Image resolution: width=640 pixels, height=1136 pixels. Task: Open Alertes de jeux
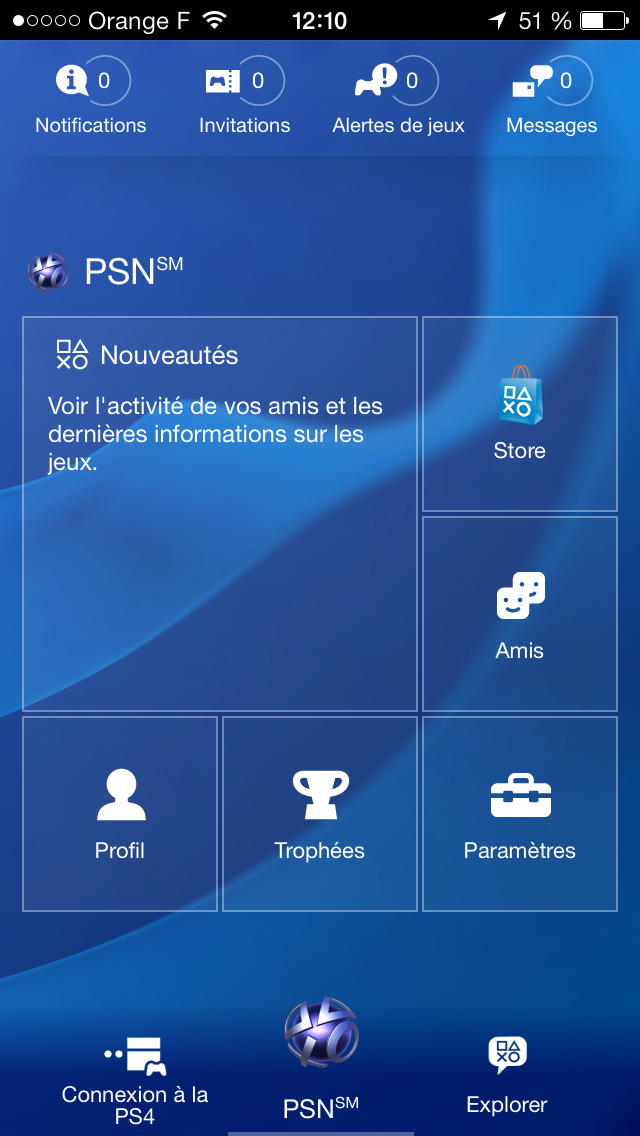(399, 97)
